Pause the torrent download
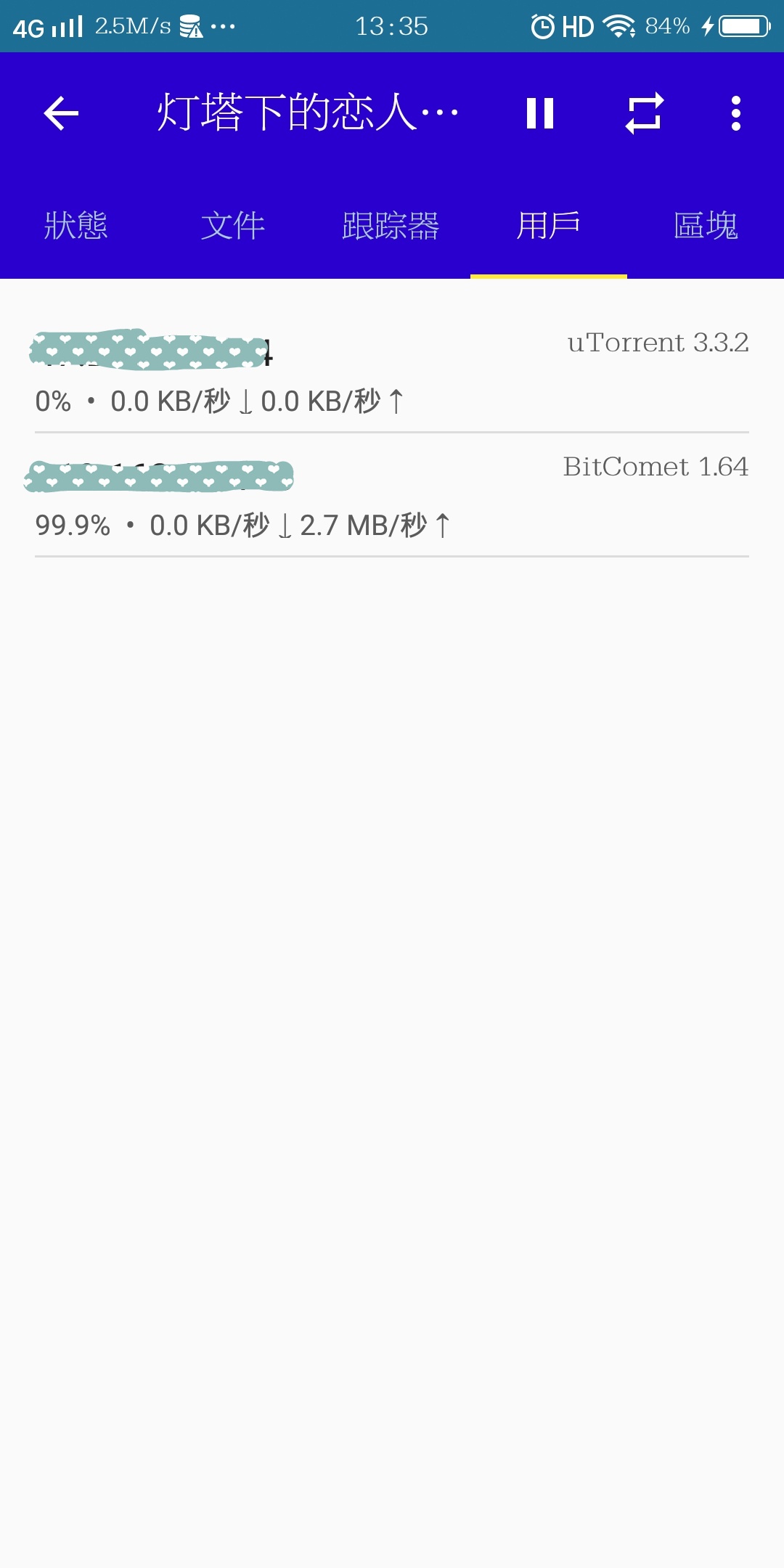 pos(540,113)
